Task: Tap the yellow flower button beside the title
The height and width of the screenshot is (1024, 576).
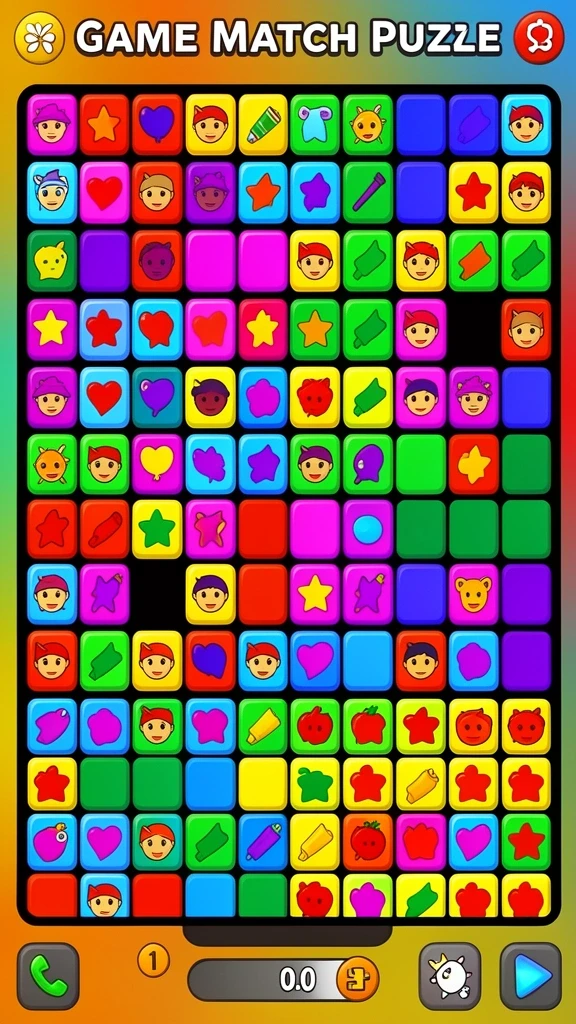Action: click(x=39, y=38)
